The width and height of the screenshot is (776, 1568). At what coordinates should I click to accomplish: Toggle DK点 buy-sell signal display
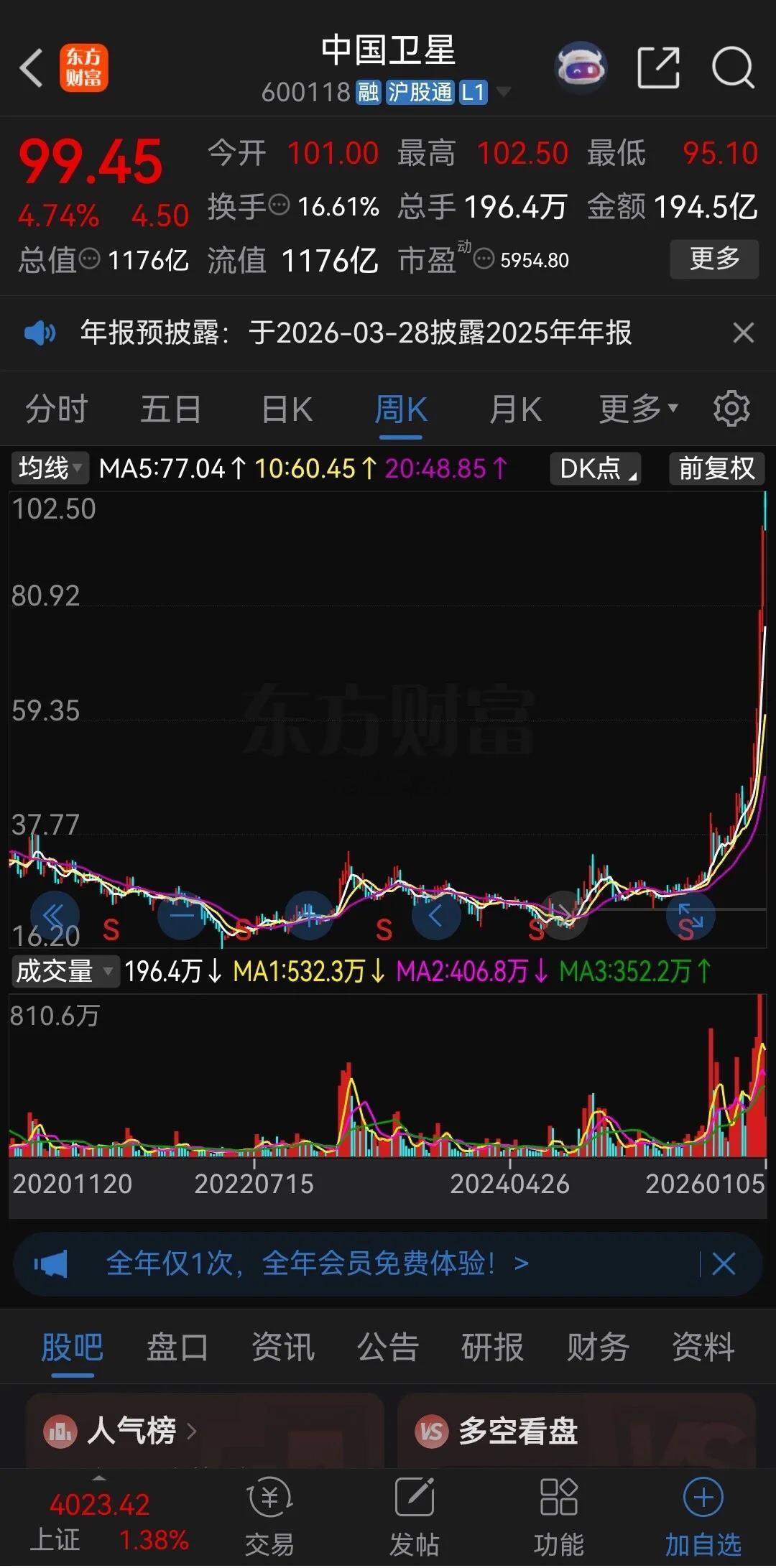593,468
